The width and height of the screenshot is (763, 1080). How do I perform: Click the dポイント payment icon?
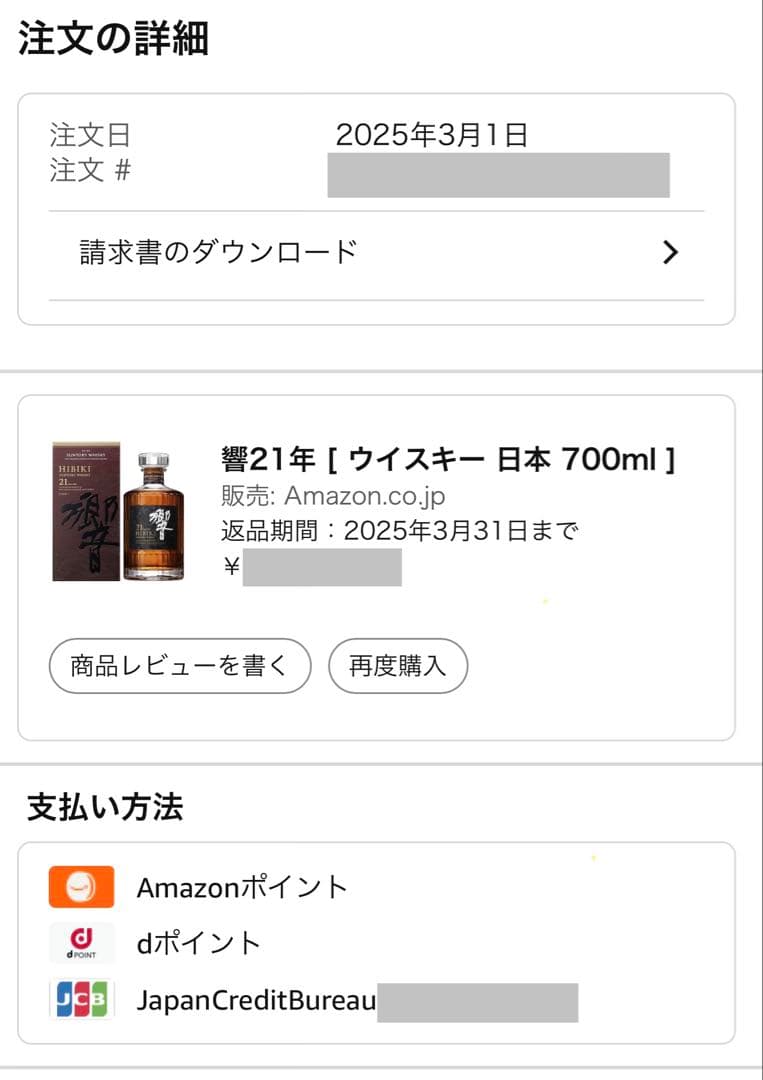[81, 941]
